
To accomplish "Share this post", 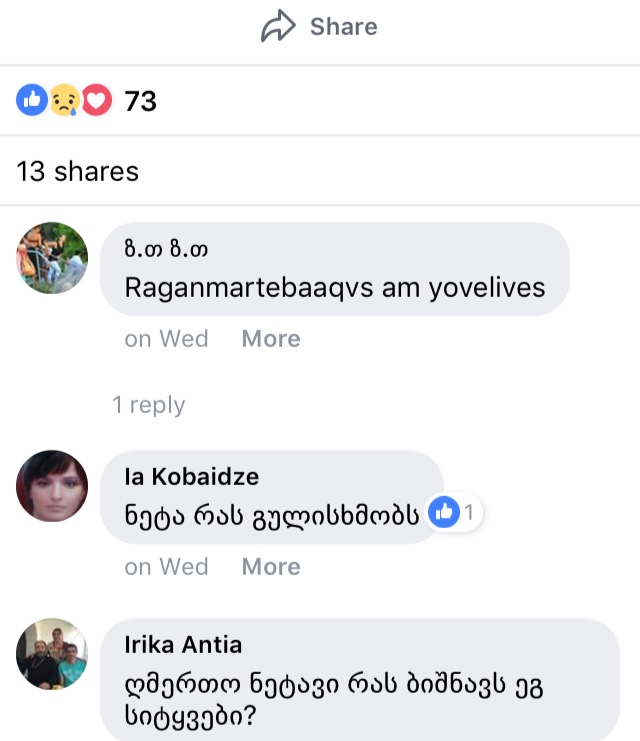I will point(320,27).
